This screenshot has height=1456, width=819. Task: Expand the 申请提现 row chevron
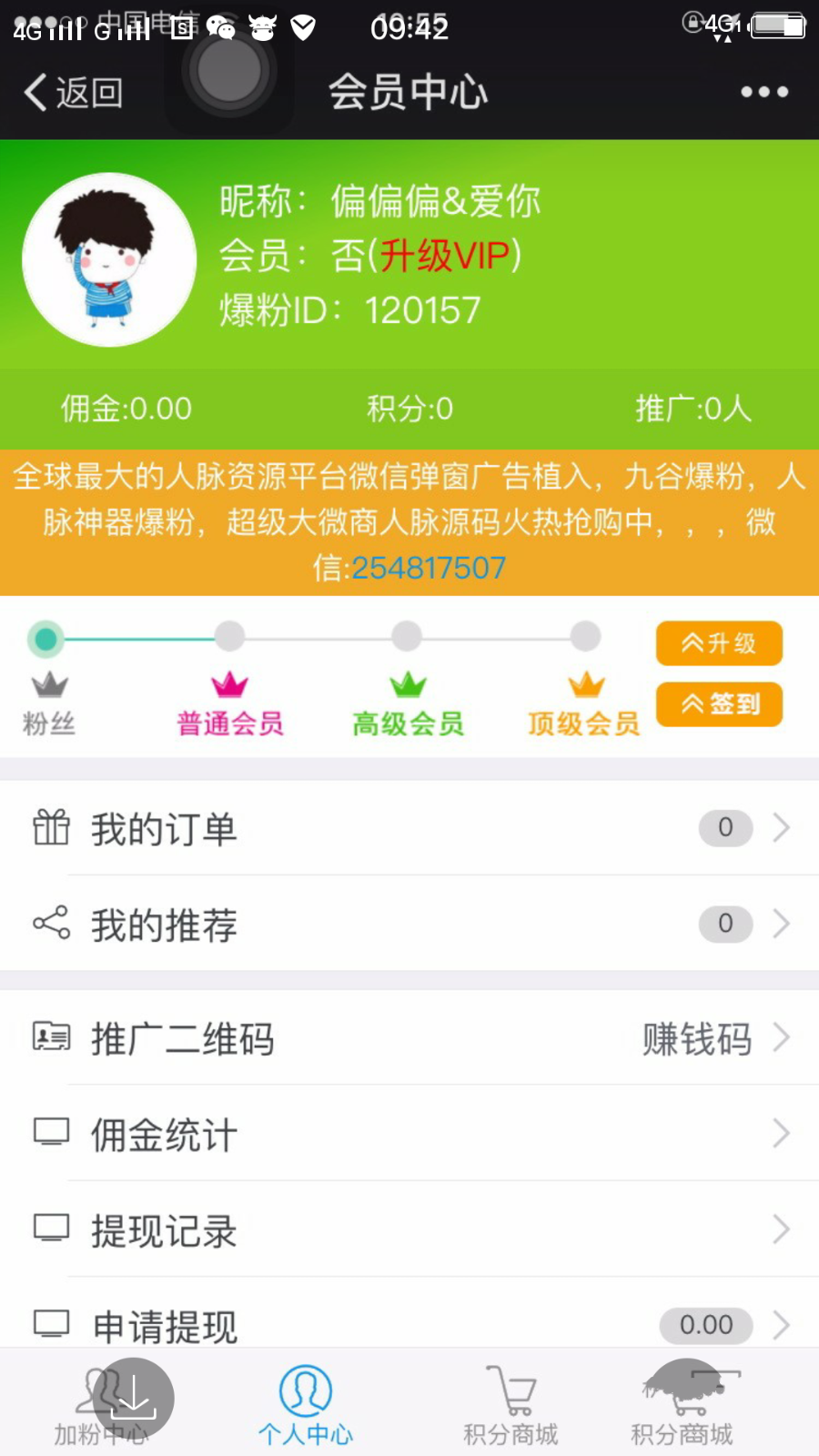point(781,1326)
